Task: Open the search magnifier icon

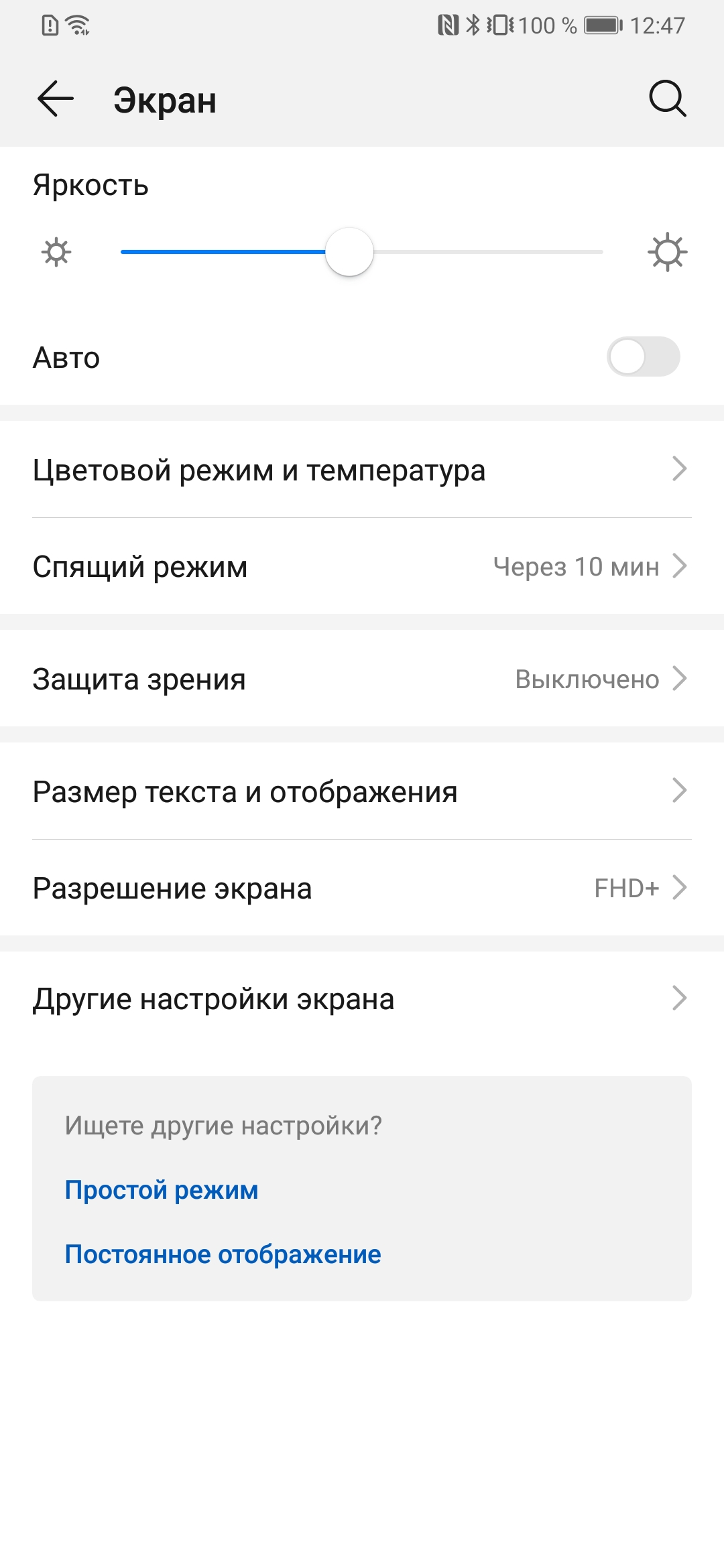Action: (x=667, y=99)
